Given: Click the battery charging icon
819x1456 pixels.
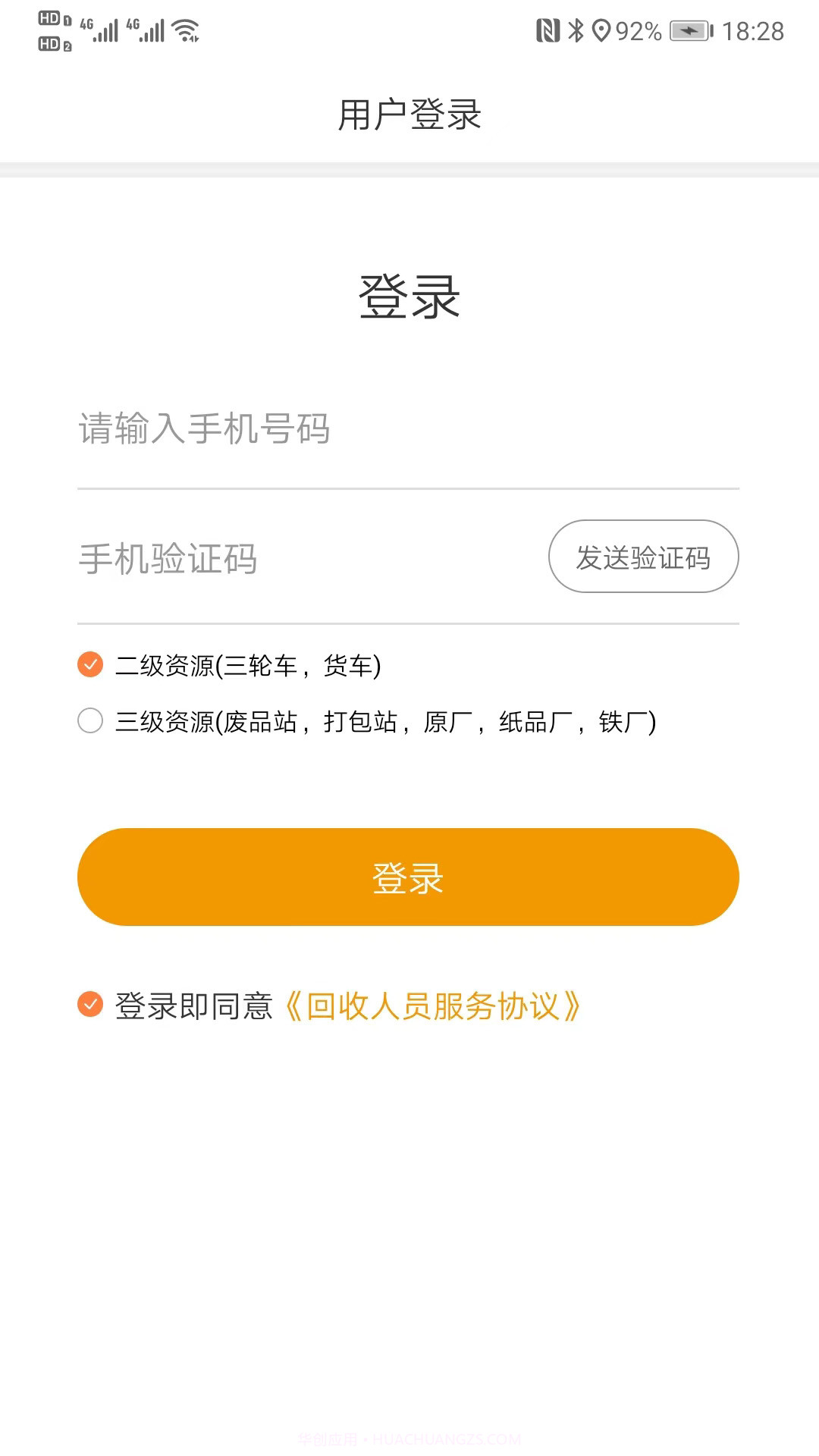Looking at the screenshot, I should pyautogui.click(x=689, y=29).
